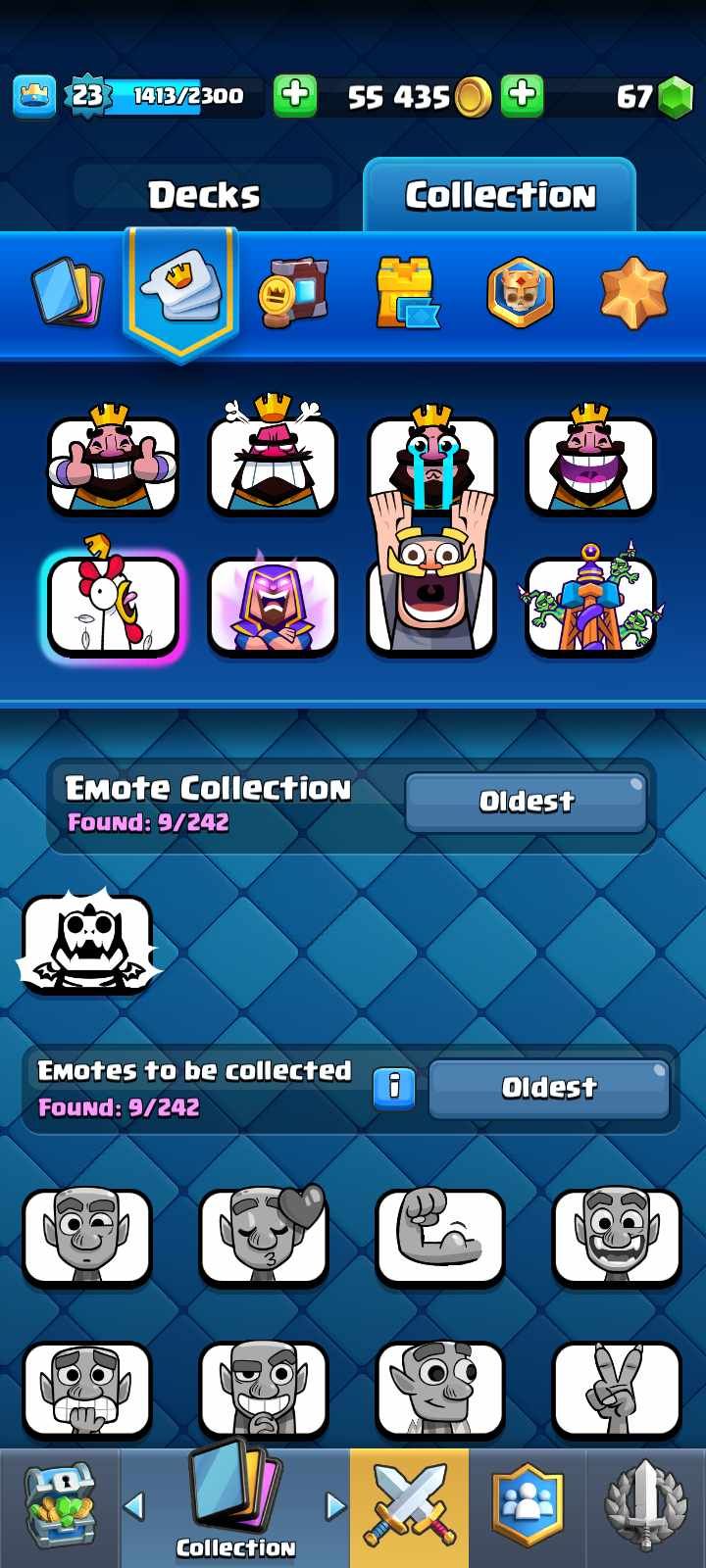This screenshot has height=1568, width=706.
Task: Open the clan social tab
Action: 528,1508
